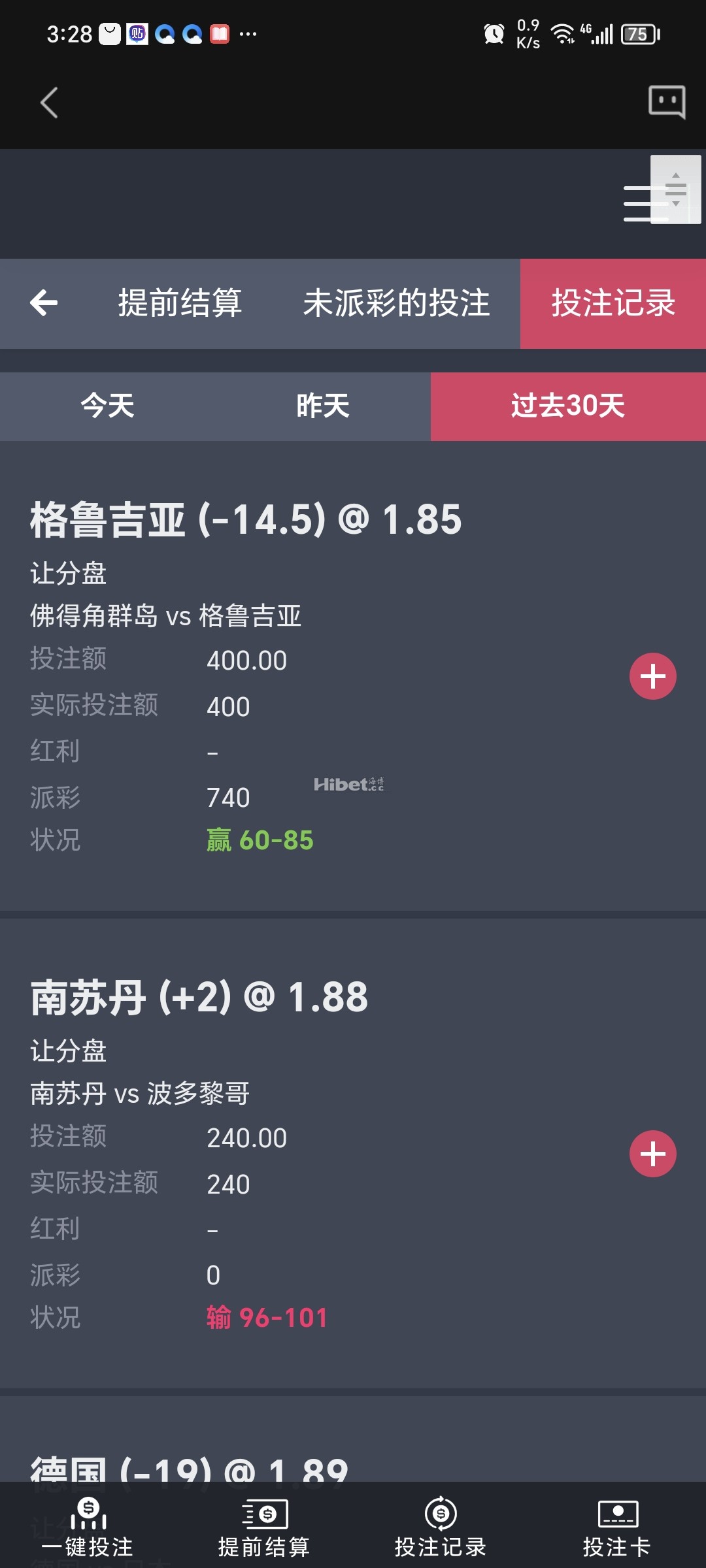This screenshot has height=1568, width=706.
Task: Open the hamburger menu
Action: pos(646,203)
